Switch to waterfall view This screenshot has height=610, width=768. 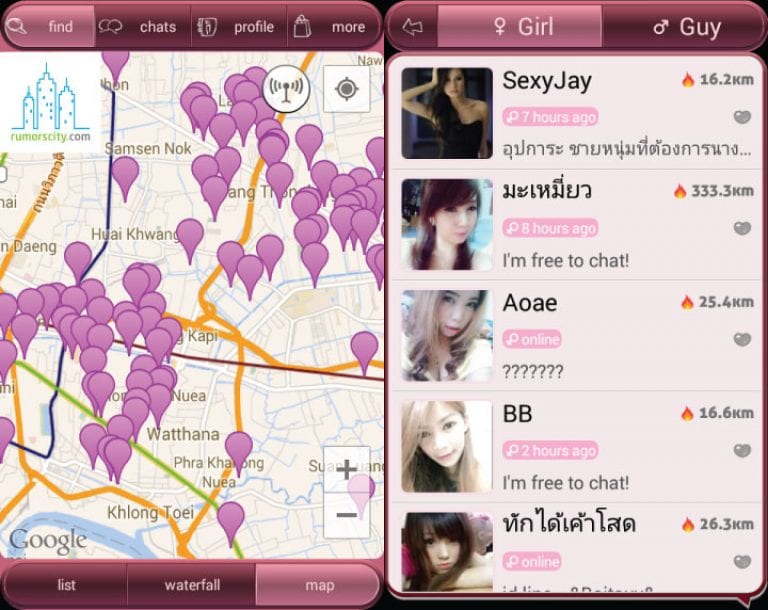[x=191, y=585]
